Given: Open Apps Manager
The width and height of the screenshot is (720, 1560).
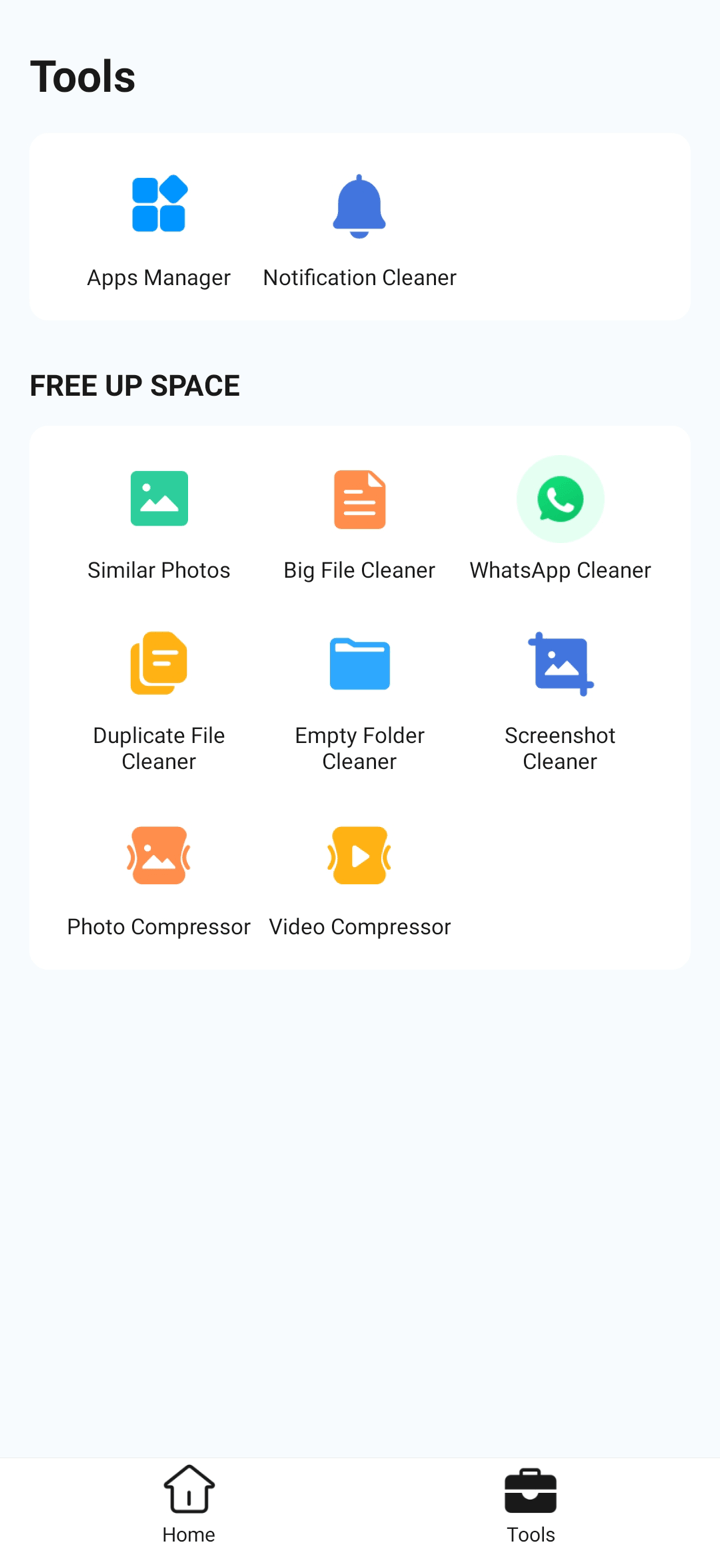Looking at the screenshot, I should coord(159,228).
